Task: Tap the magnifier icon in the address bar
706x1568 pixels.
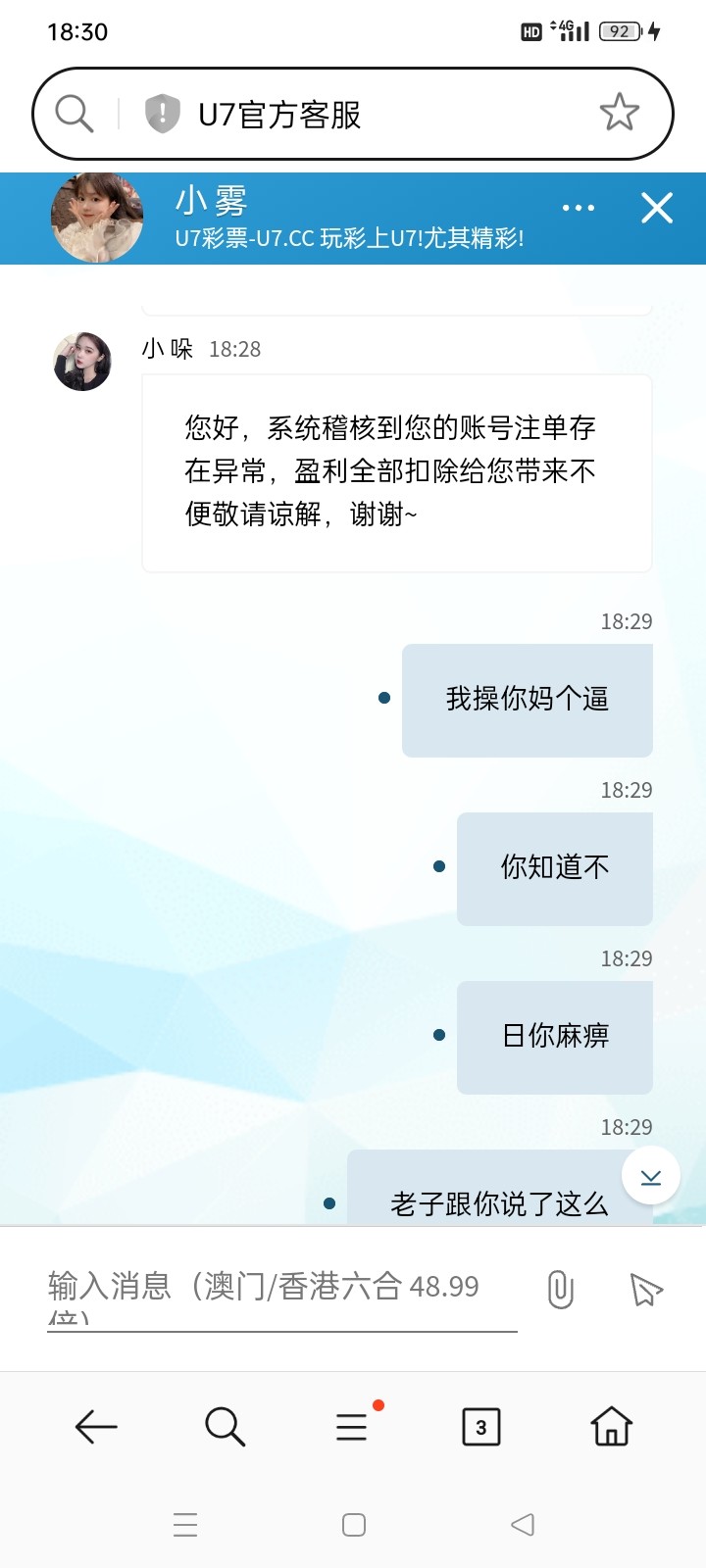Action: click(75, 112)
